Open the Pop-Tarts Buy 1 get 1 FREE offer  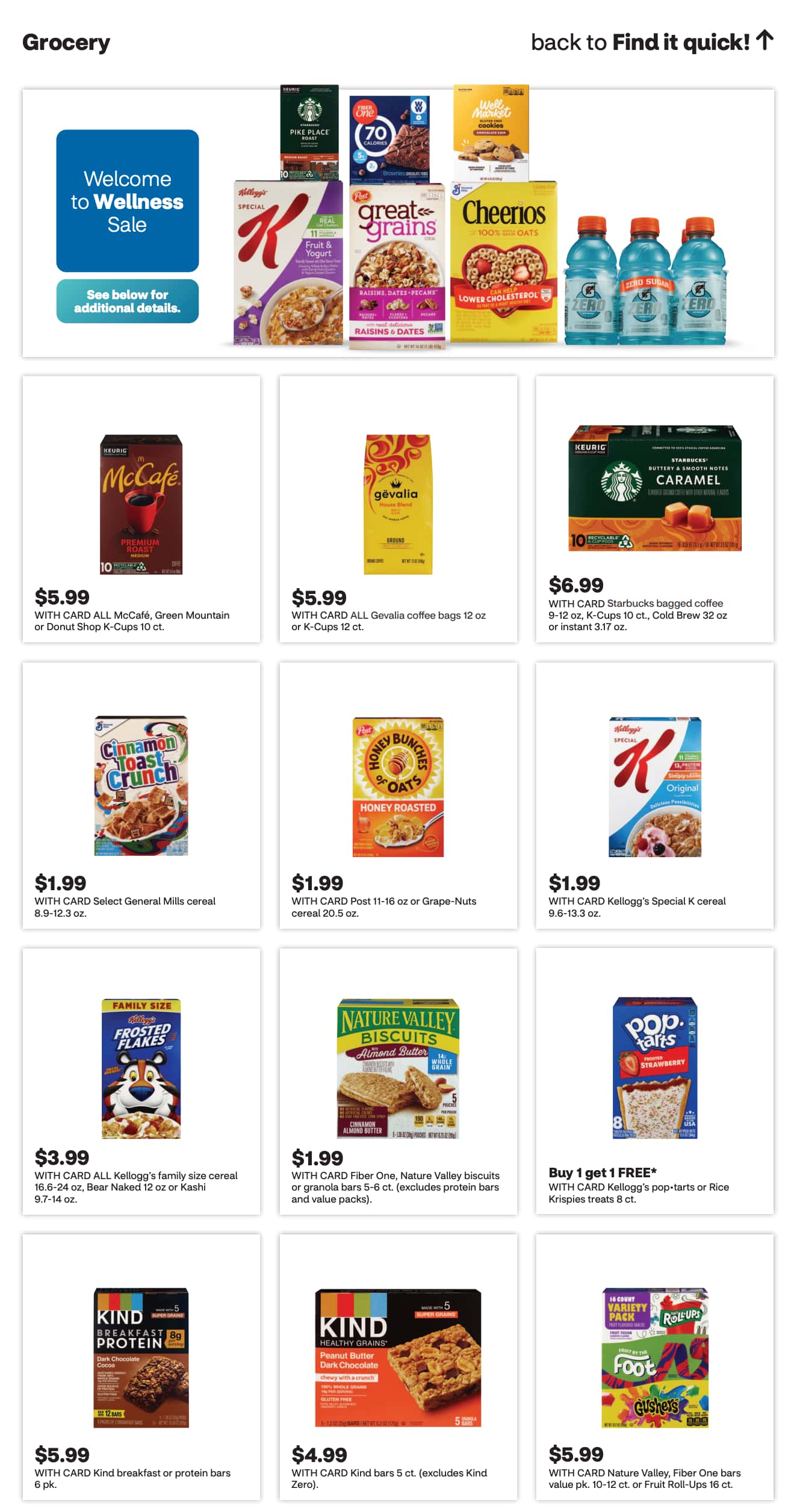(x=655, y=1082)
